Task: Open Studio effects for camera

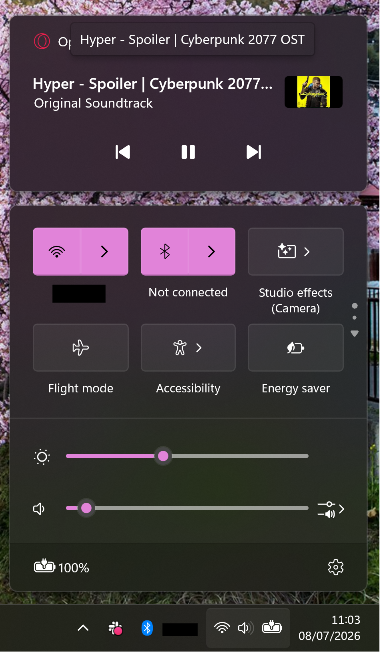Action: click(296, 252)
